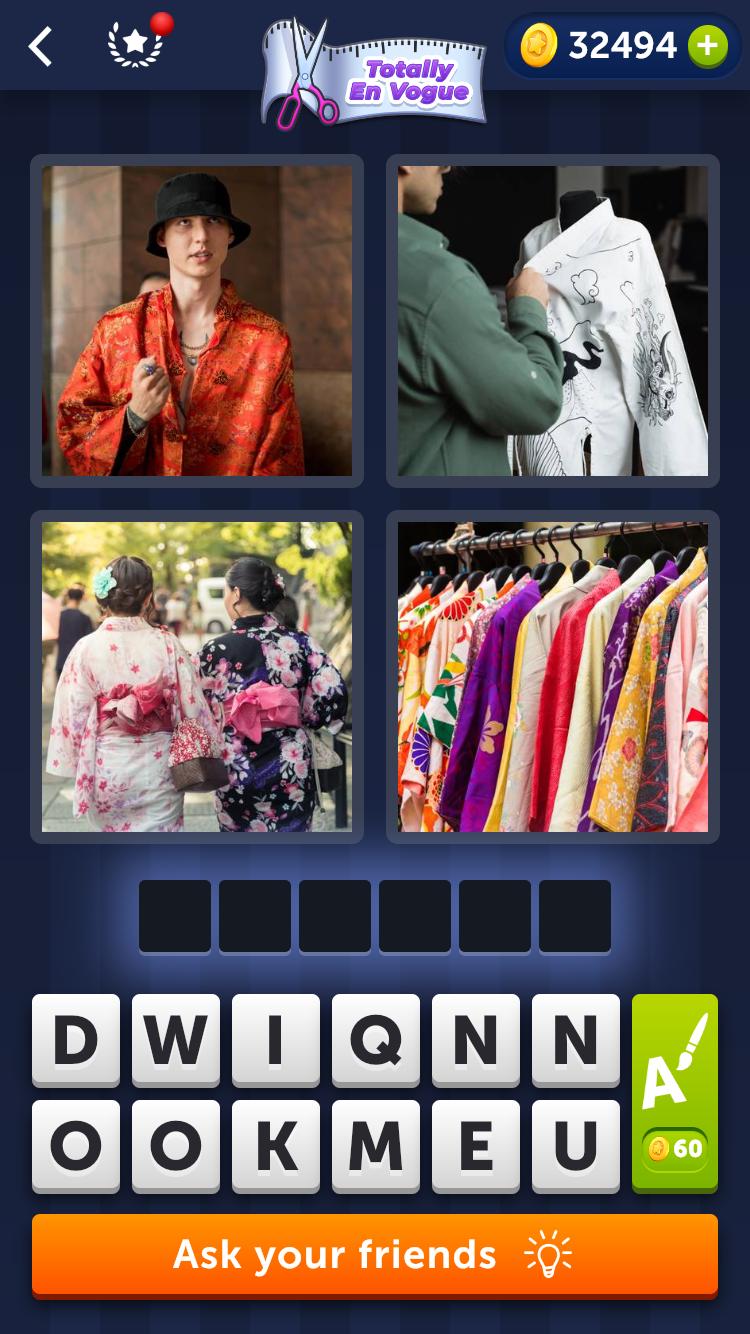Enlarge the white garment on mannequin picture

(553, 321)
